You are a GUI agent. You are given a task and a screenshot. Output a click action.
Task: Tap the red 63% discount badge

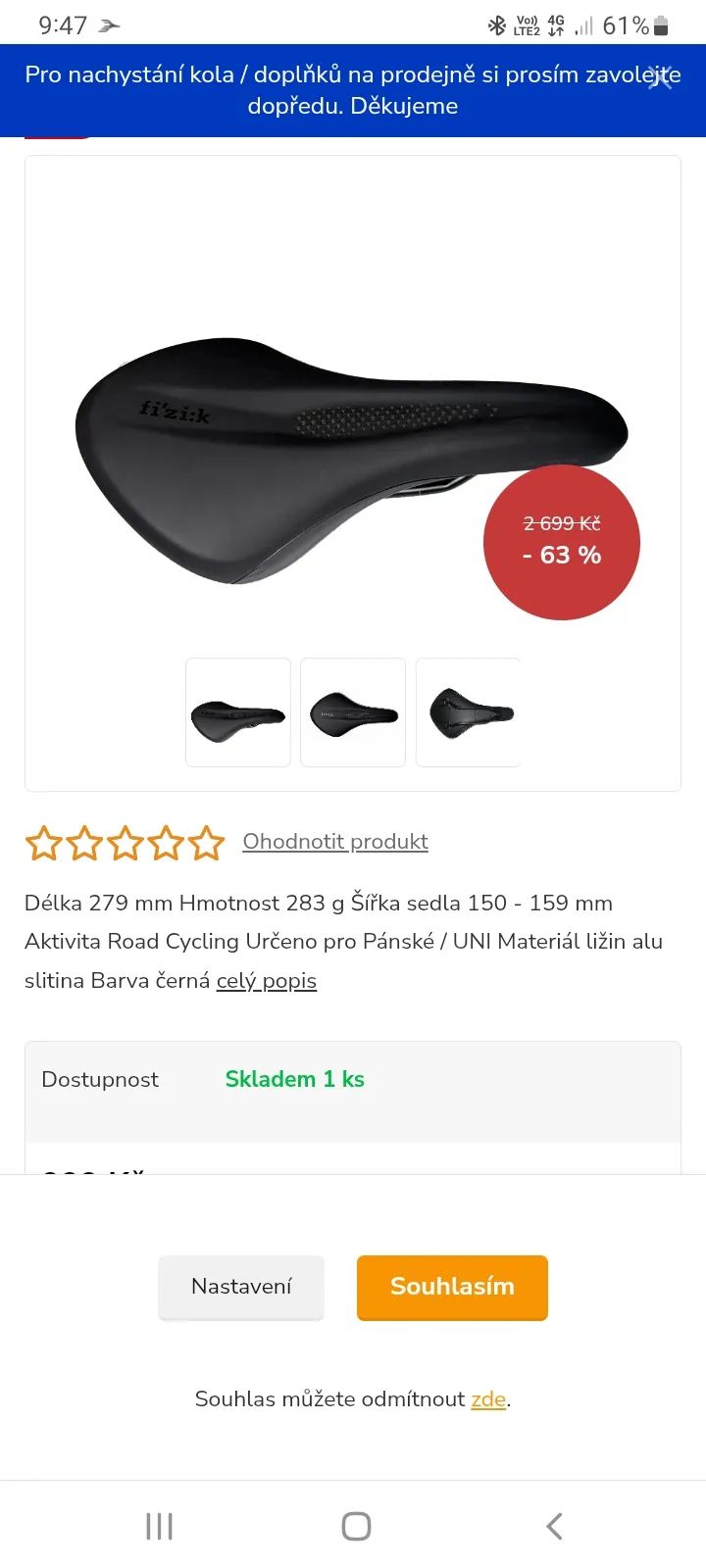562,543
